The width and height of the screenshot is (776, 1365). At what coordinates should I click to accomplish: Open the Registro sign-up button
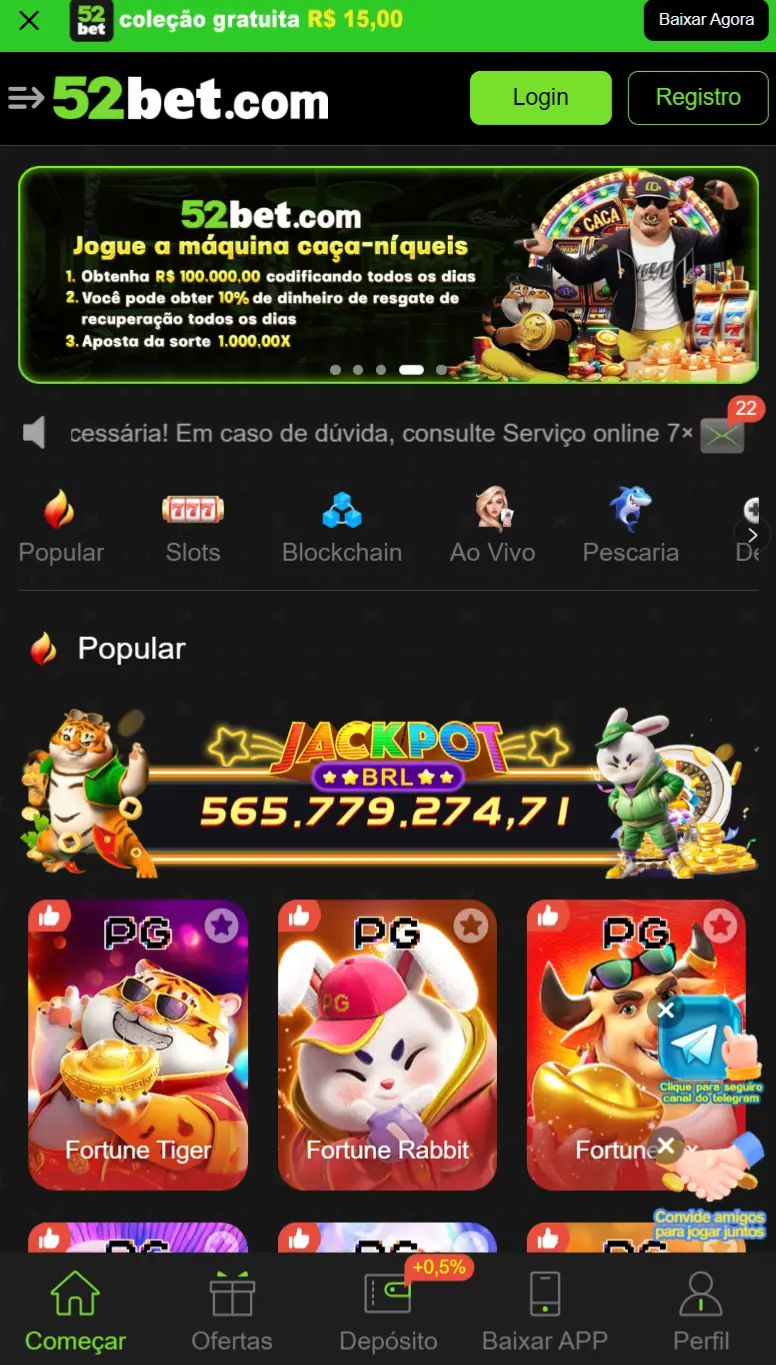pos(698,97)
